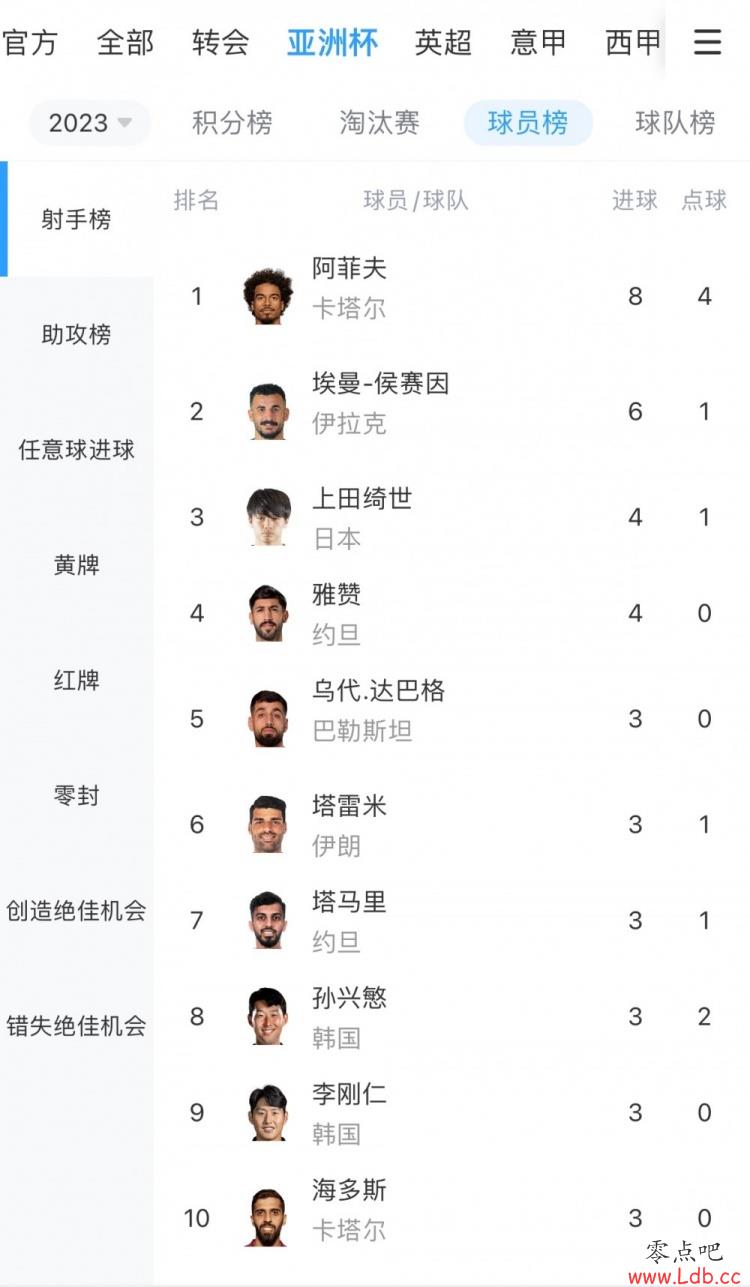
Task: Open player 阿菲夫's row
Action: [452, 295]
